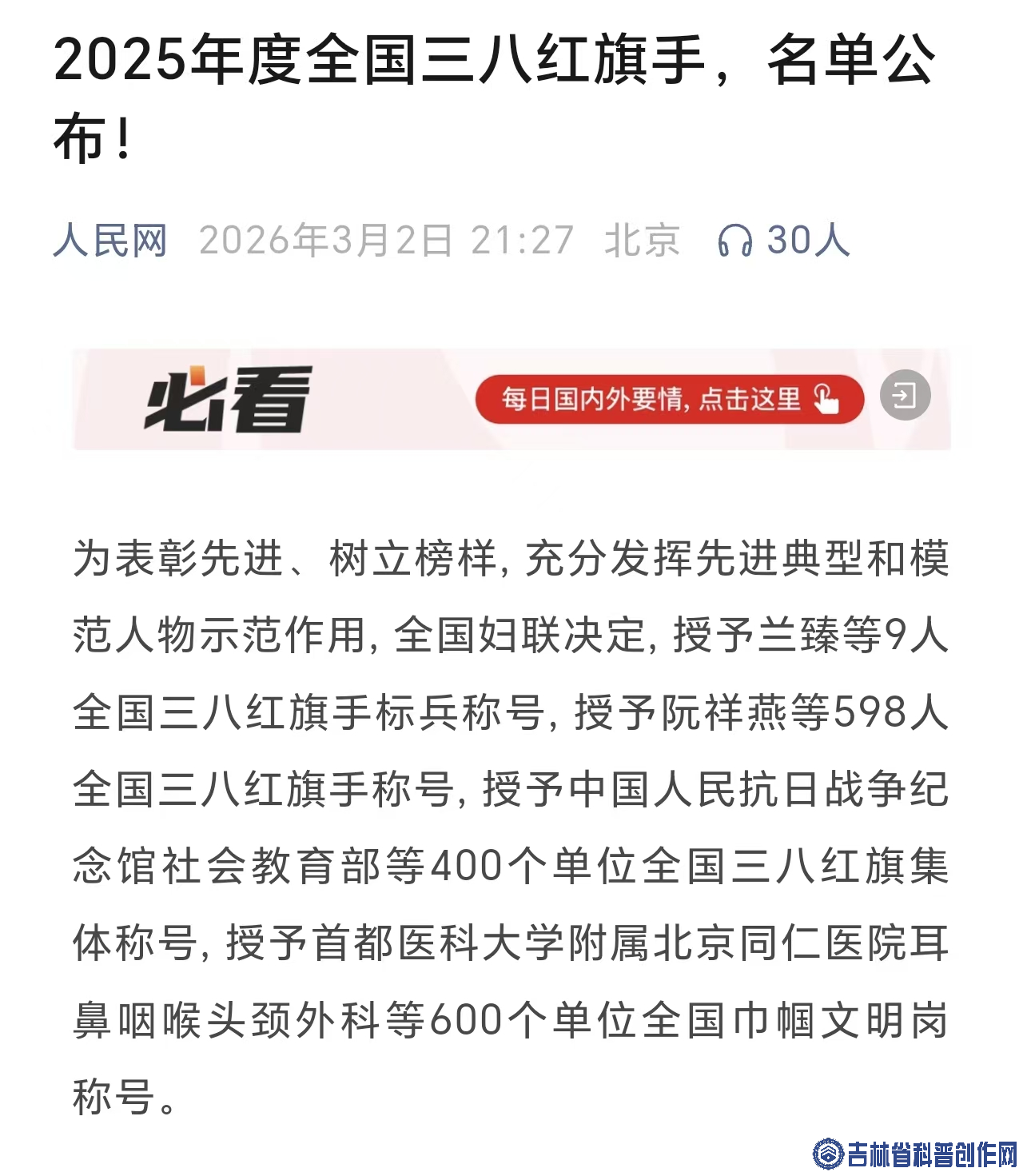The height and width of the screenshot is (1176, 1023).
Task: Tap the red 每日国内外要情 点击这里 button
Action: 669,398
